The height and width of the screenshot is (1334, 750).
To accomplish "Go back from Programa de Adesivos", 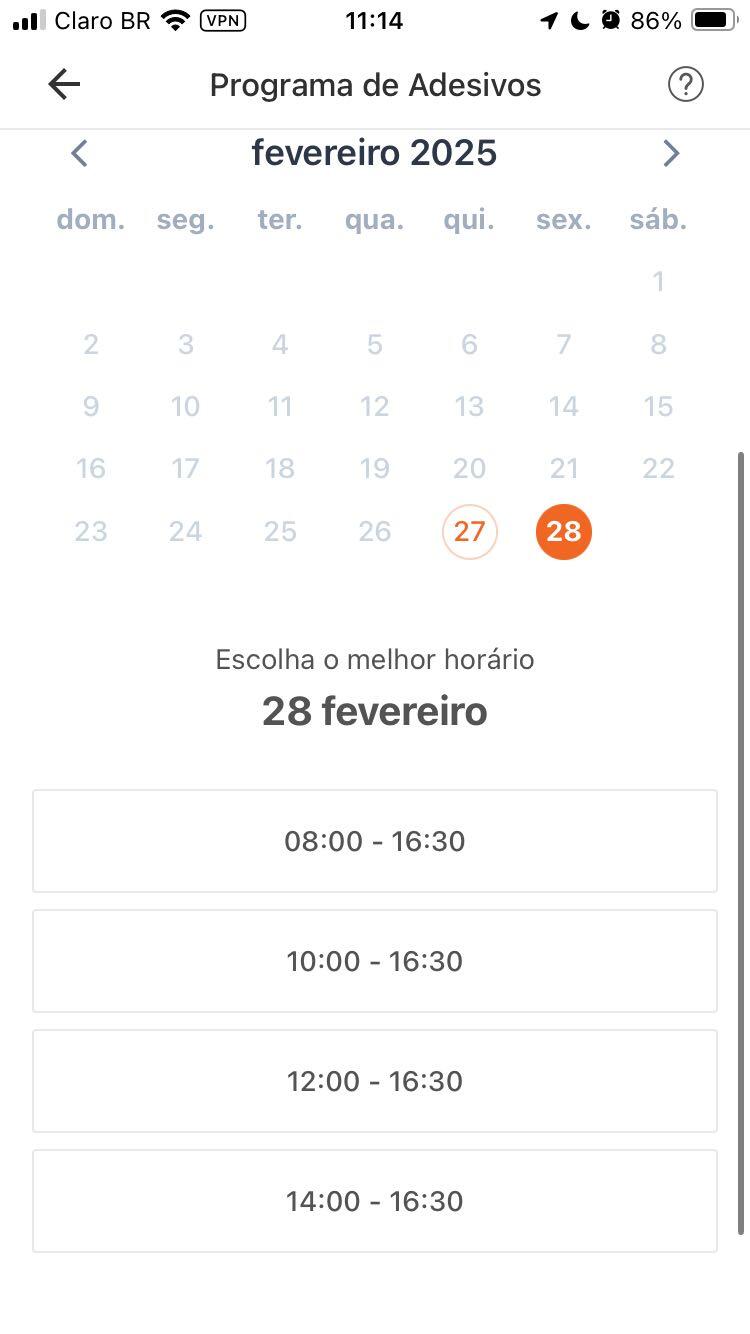I will pos(64,85).
